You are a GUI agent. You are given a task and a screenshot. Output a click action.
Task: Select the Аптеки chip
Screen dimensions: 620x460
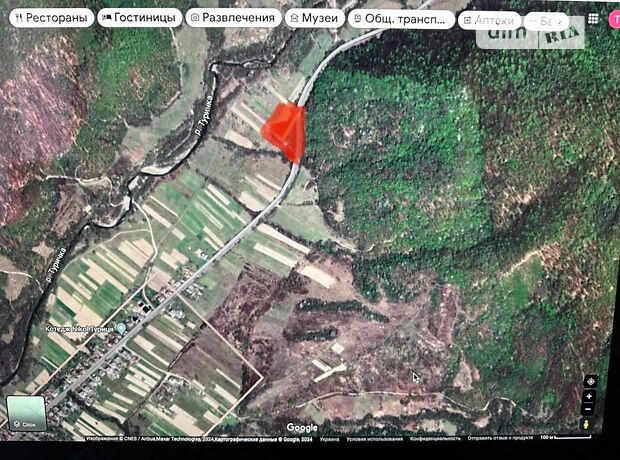[489, 20]
